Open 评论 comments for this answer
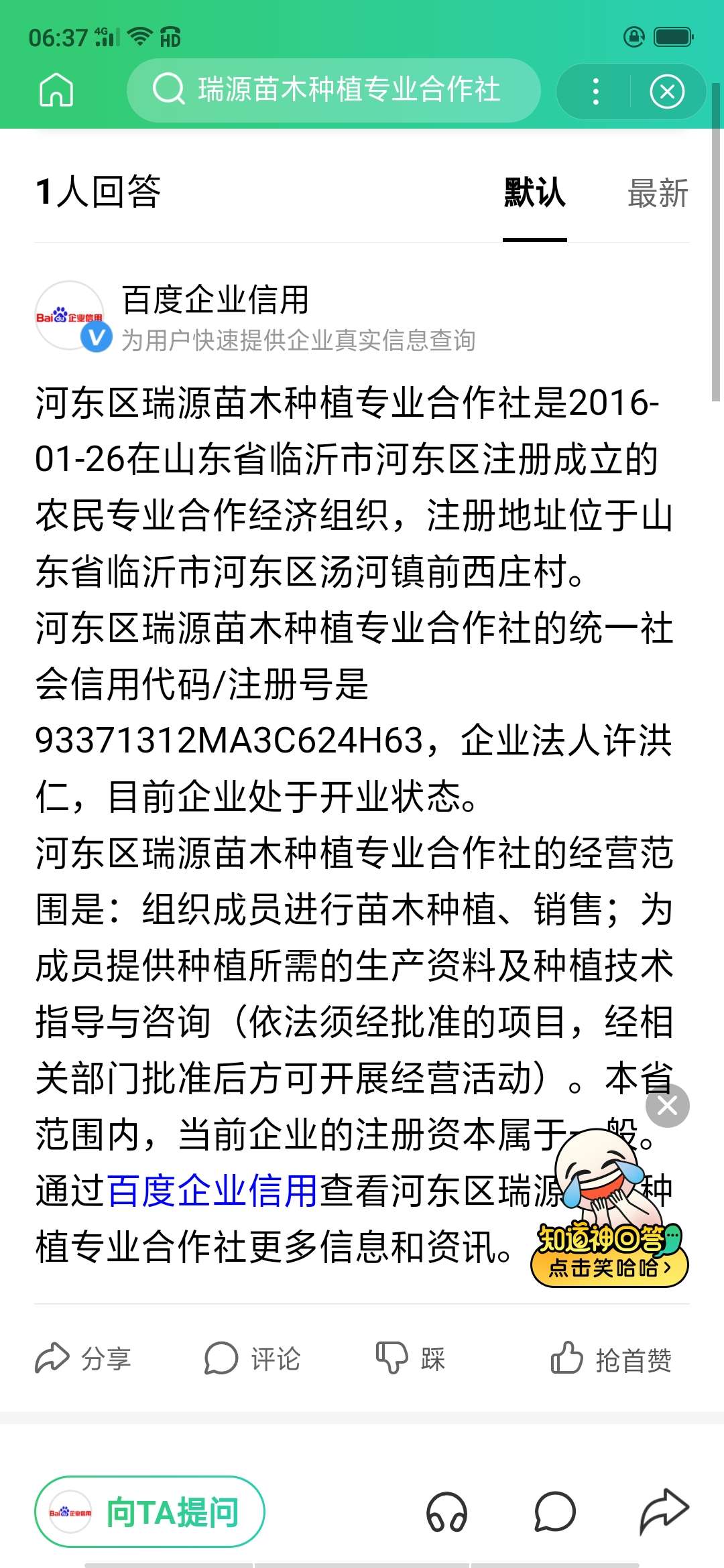Image resolution: width=724 pixels, height=1568 pixels. click(x=253, y=1359)
